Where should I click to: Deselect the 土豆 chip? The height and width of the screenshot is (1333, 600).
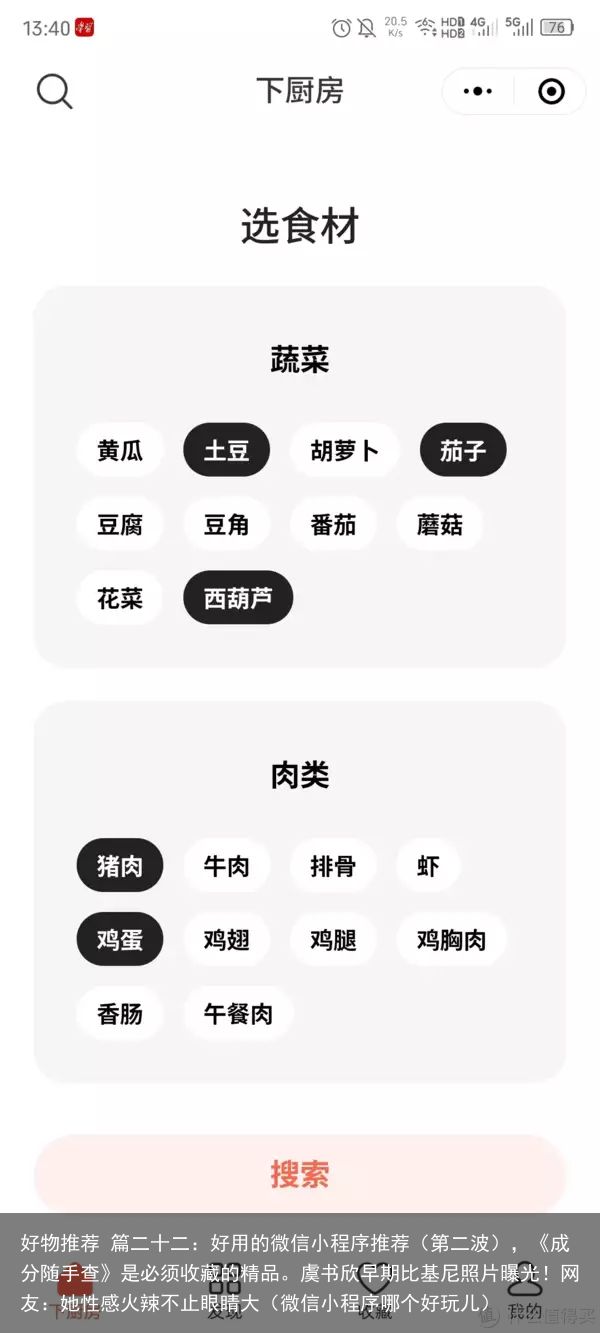(x=227, y=450)
